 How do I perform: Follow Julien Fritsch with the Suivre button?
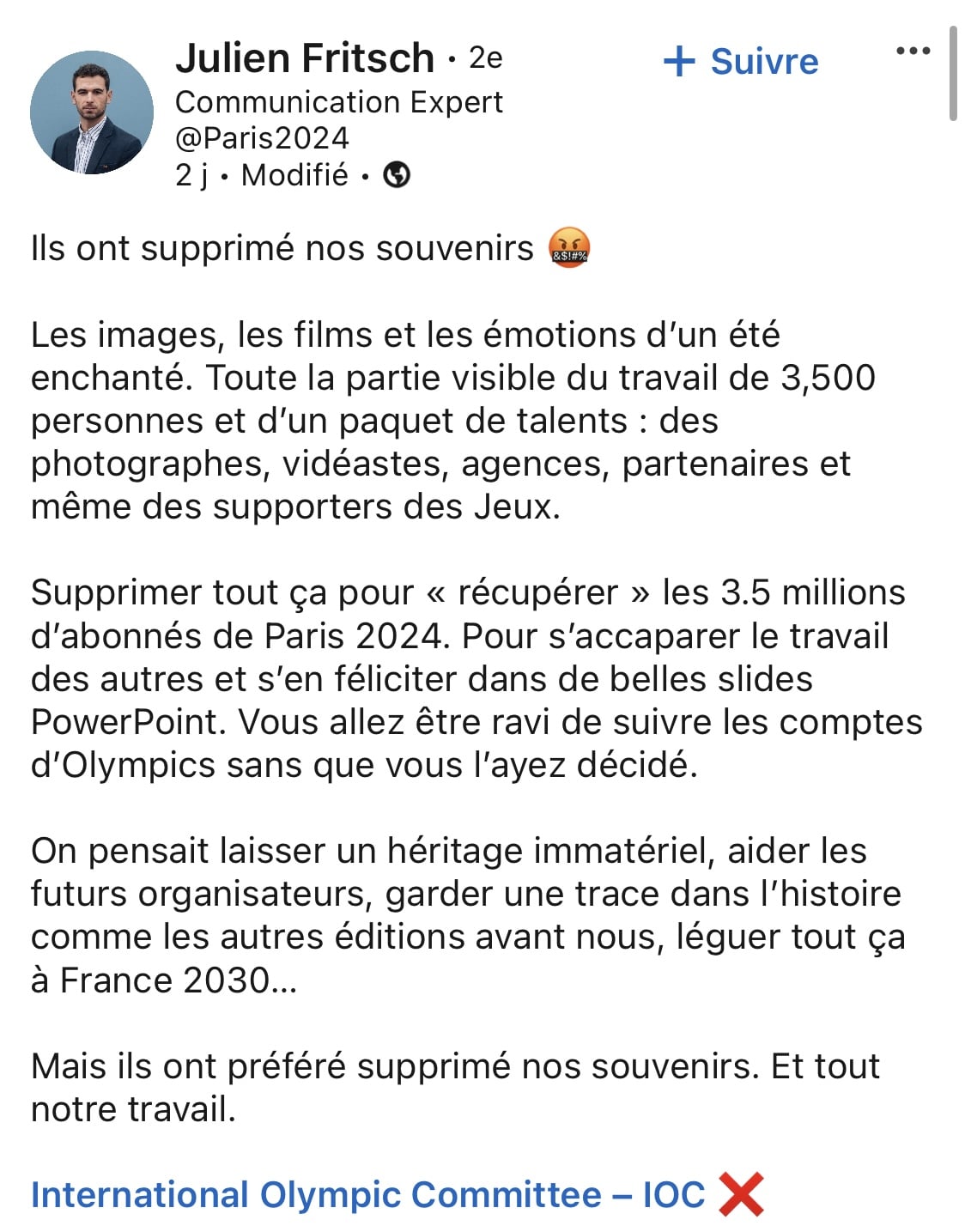[x=741, y=61]
